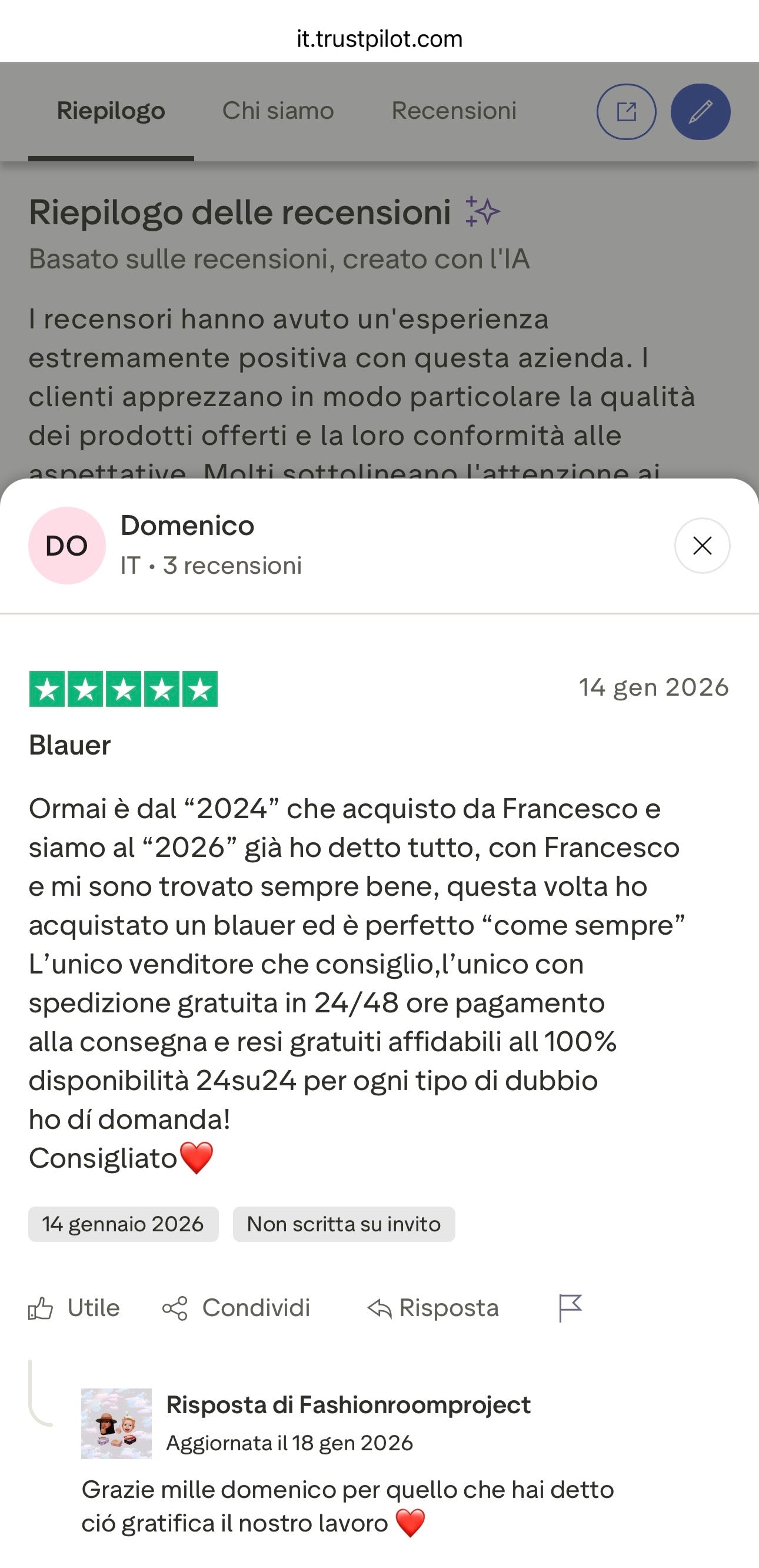Select the Riepilogo tab
This screenshot has height=1568, width=759.
click(111, 111)
